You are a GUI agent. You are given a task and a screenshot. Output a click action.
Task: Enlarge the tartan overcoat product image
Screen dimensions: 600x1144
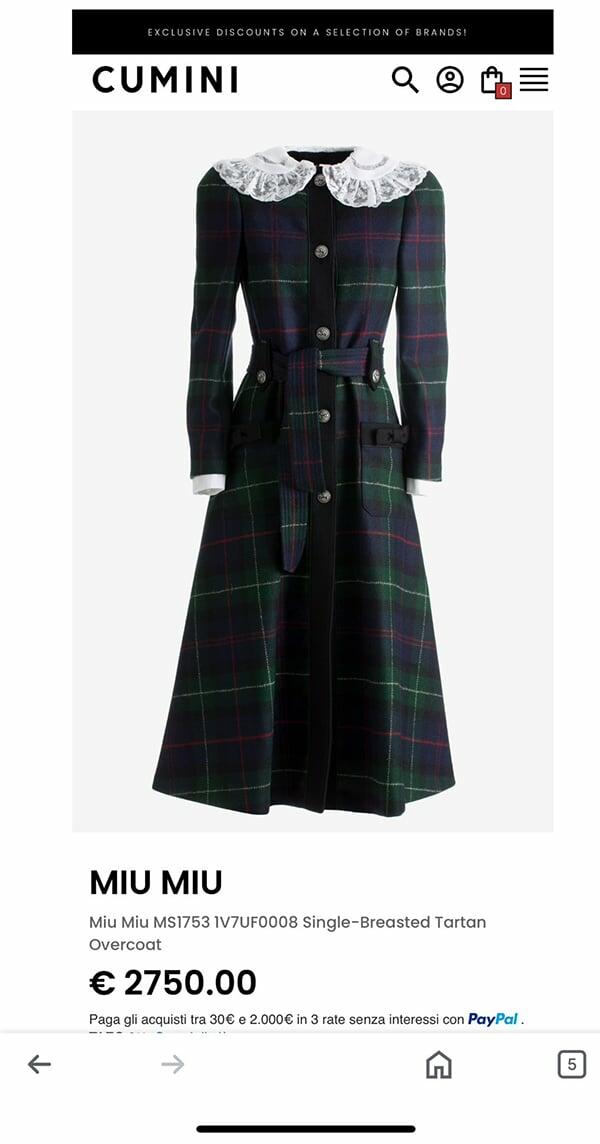(x=312, y=470)
